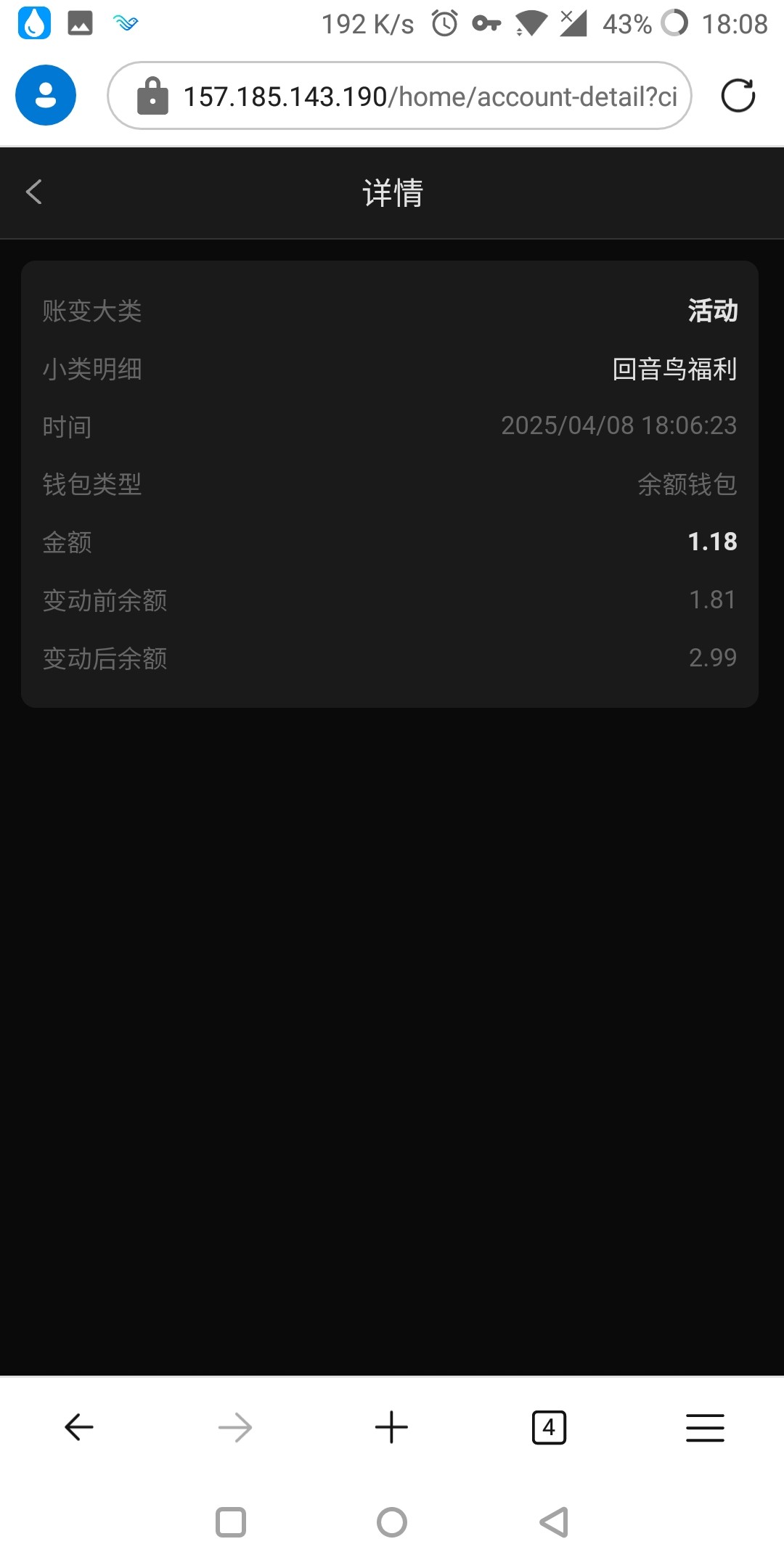Go back using the browser back arrow
Viewport: 784px width, 1568px height.
78,1426
